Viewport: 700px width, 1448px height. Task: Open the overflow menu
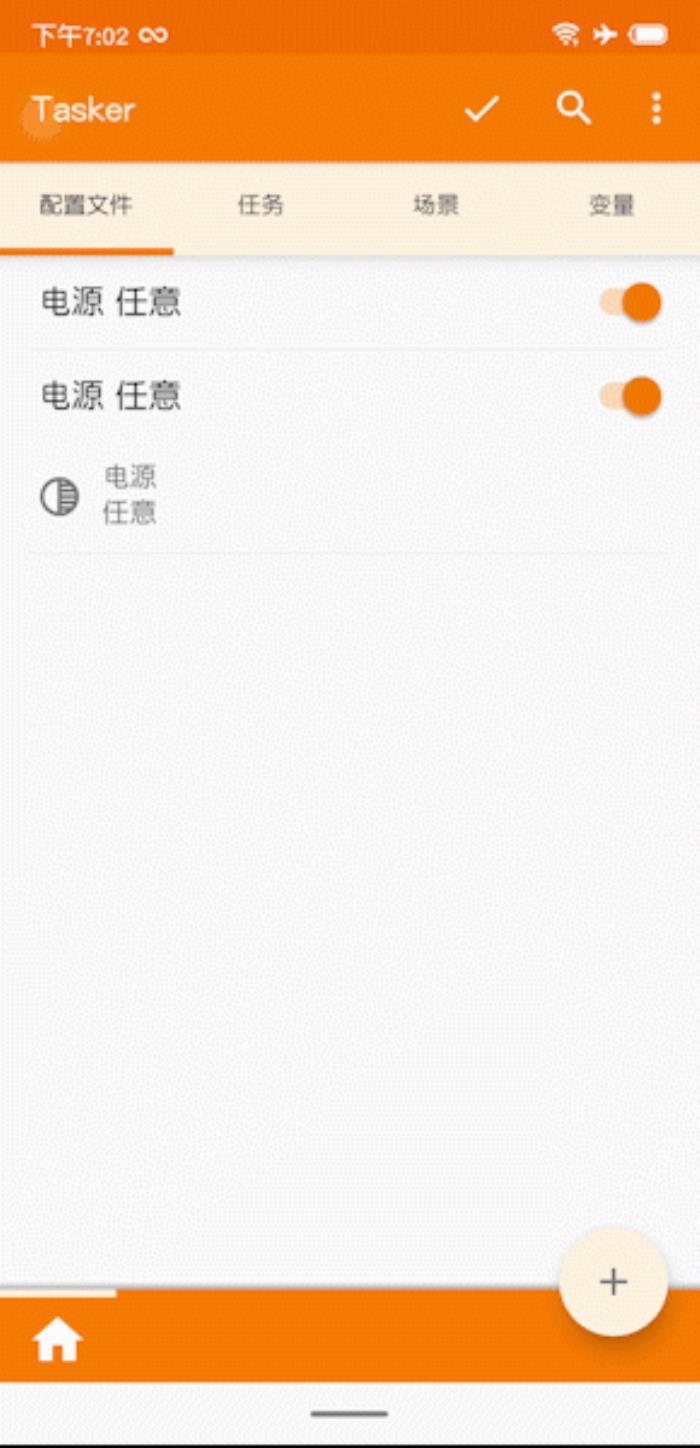coord(656,108)
